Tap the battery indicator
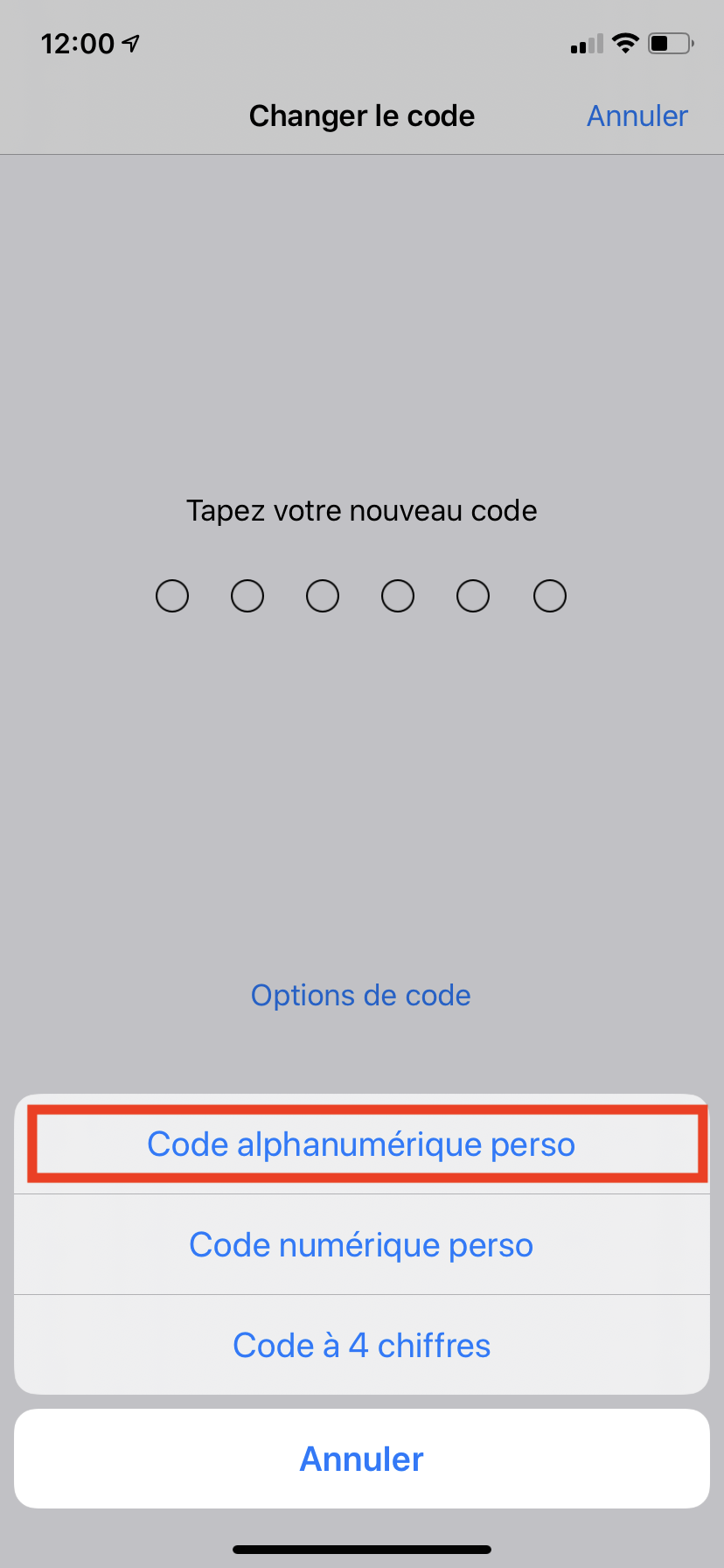 [x=669, y=43]
